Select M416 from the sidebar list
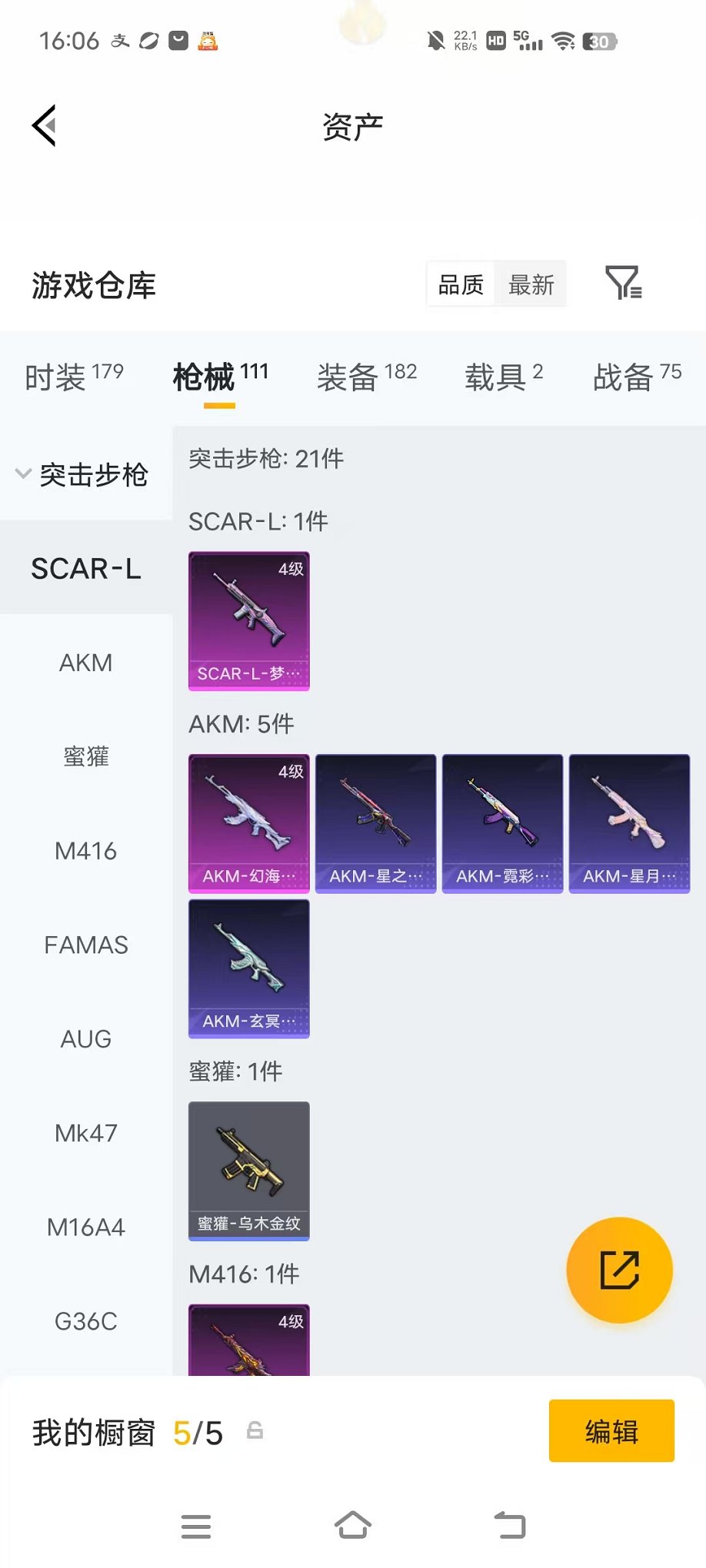Image resolution: width=706 pixels, height=1568 pixels. pos(85,851)
